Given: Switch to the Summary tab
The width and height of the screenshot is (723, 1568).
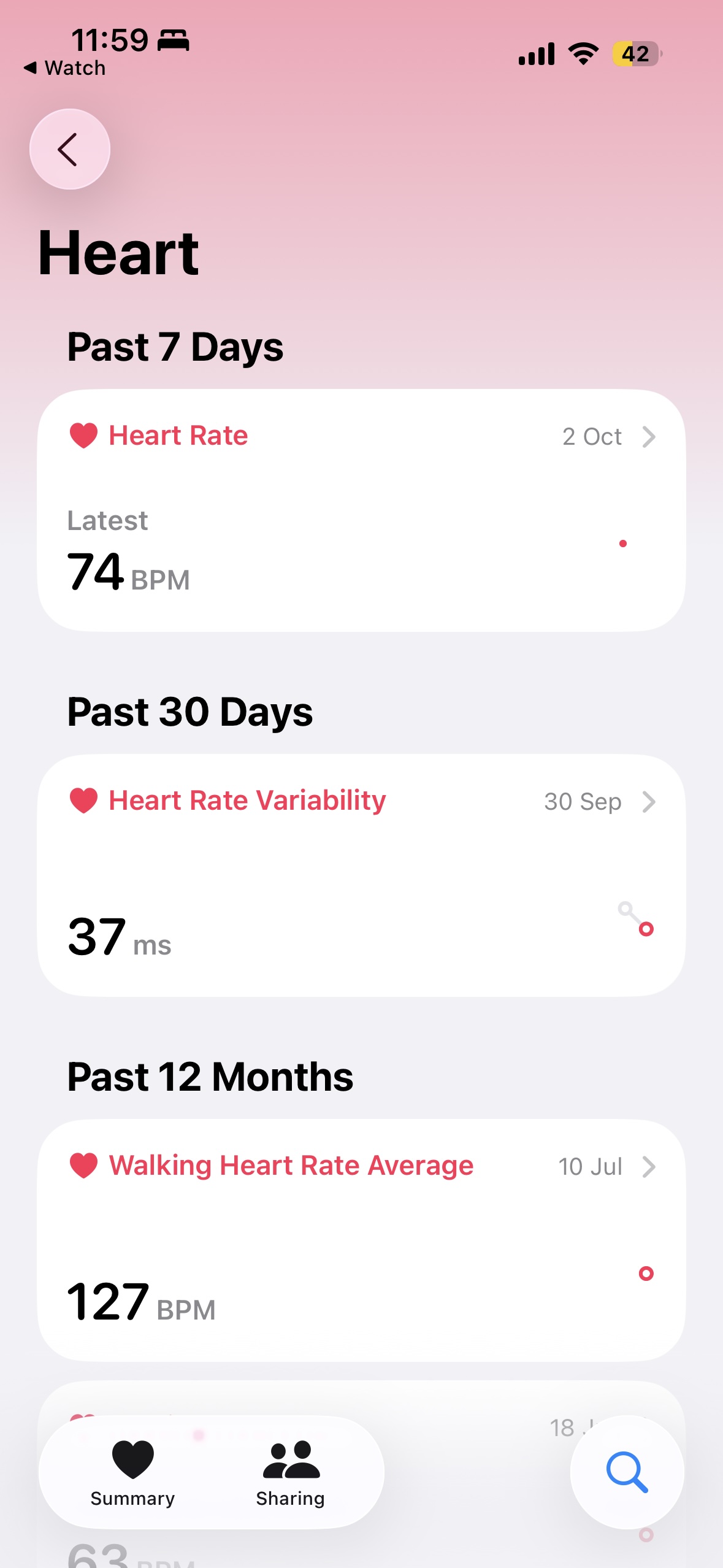Looking at the screenshot, I should 132,1472.
